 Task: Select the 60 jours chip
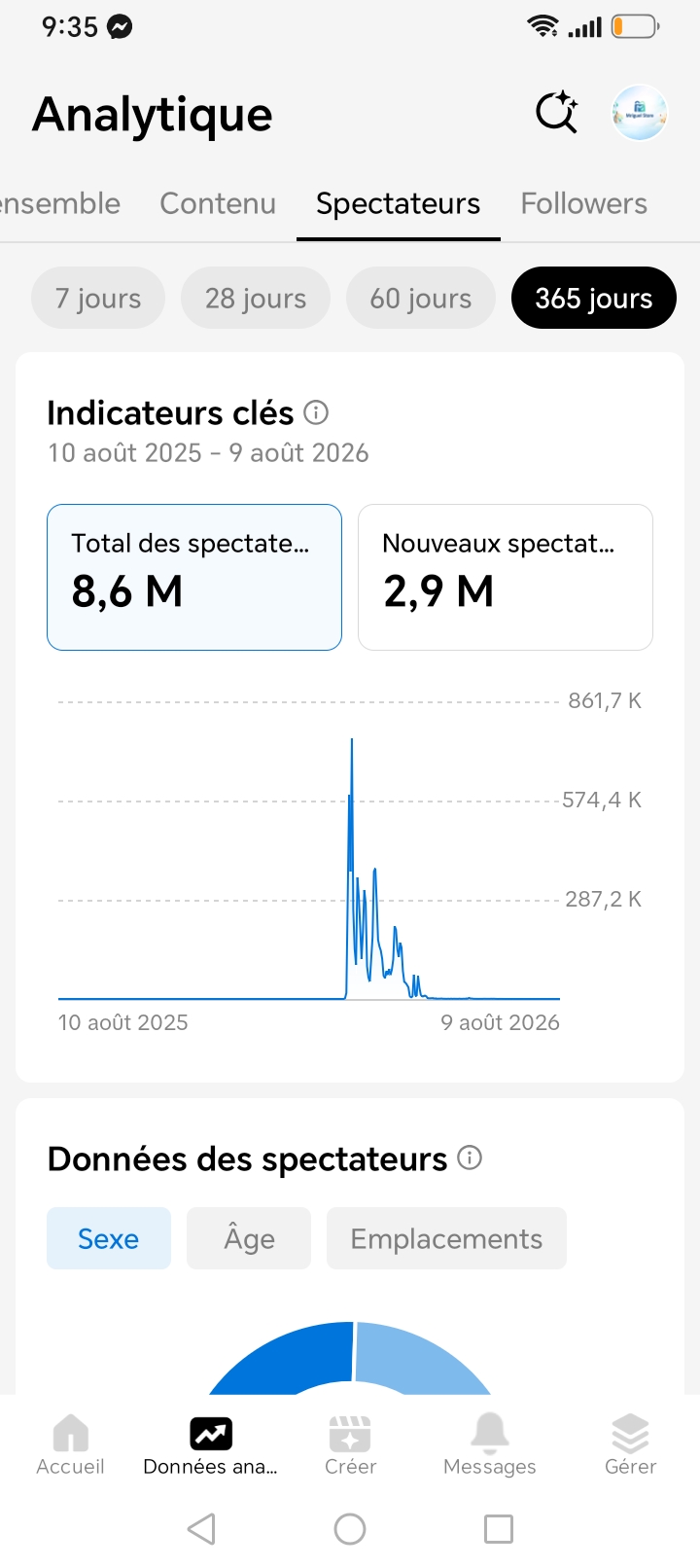click(421, 298)
